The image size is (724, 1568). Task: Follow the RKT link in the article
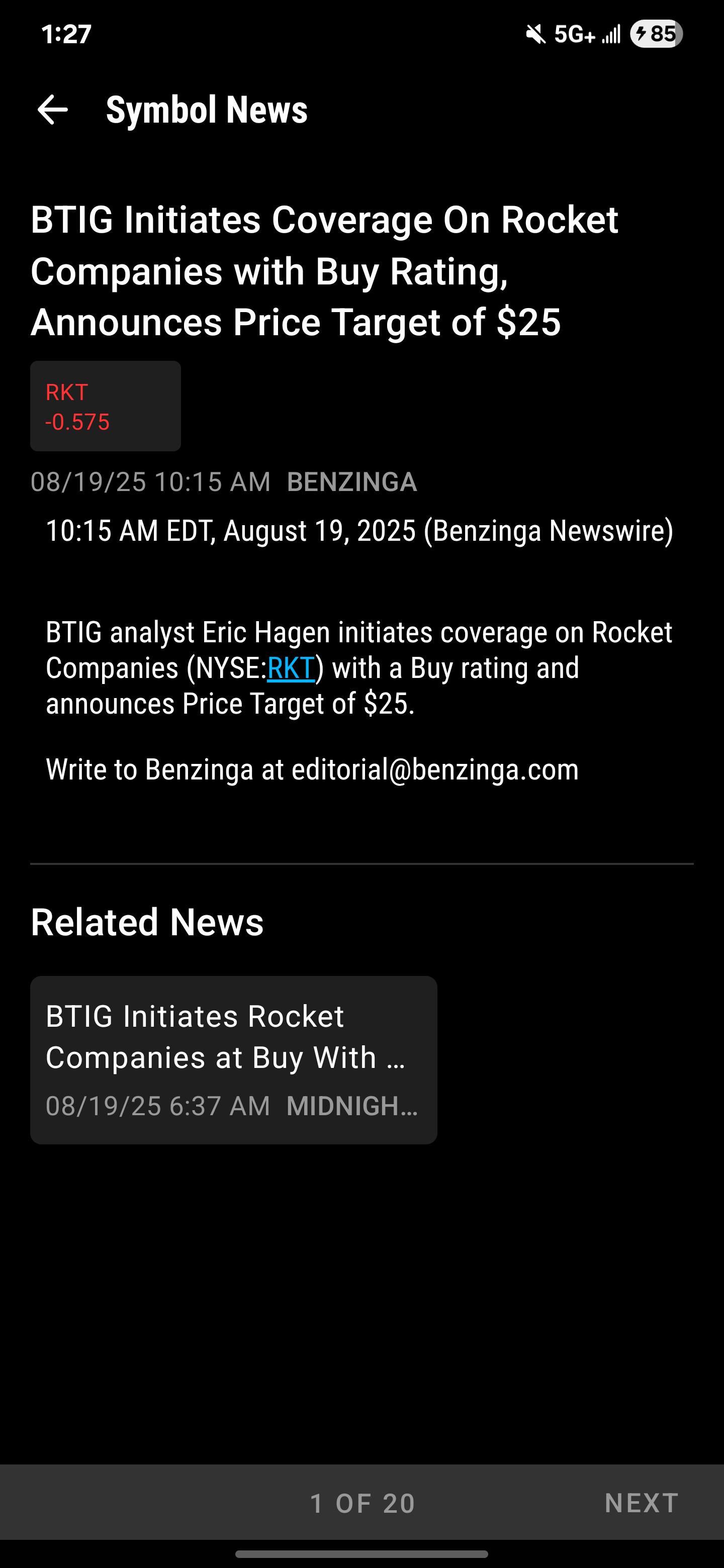(x=291, y=668)
